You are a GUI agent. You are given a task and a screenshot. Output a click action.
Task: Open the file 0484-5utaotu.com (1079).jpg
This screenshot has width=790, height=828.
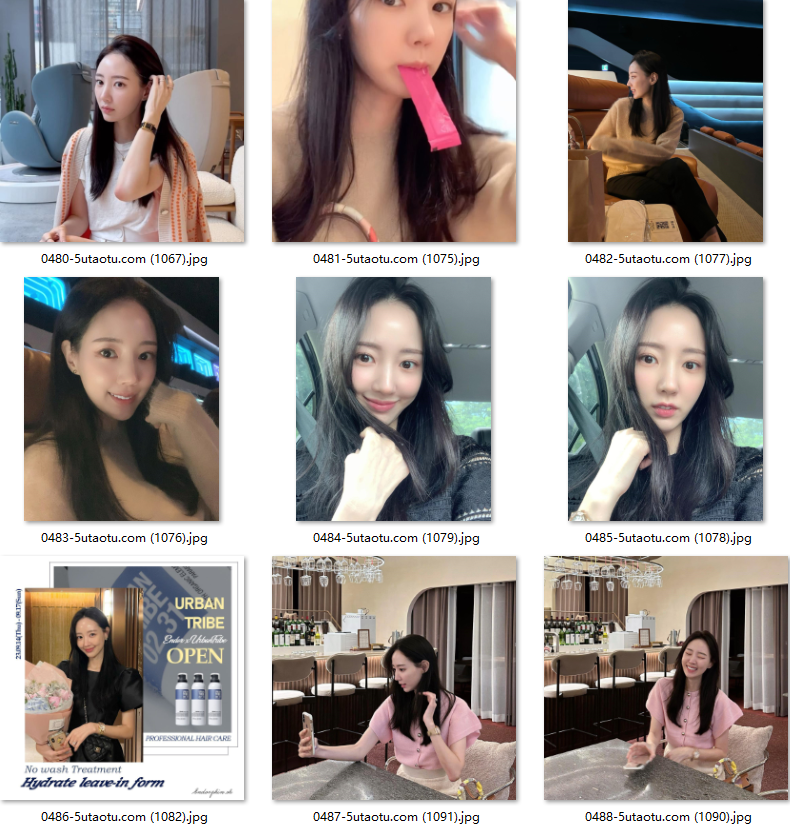[394, 398]
